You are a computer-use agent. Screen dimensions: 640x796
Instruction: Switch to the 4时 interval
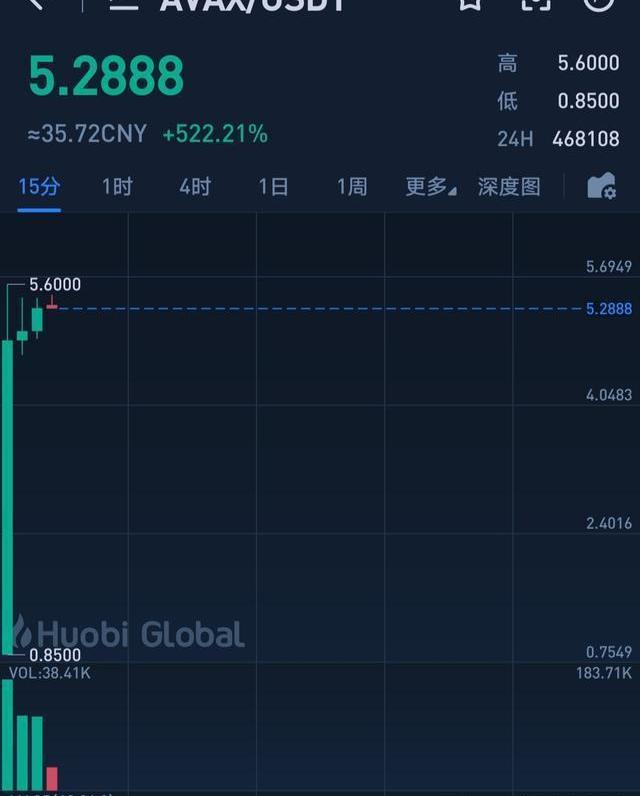point(195,187)
